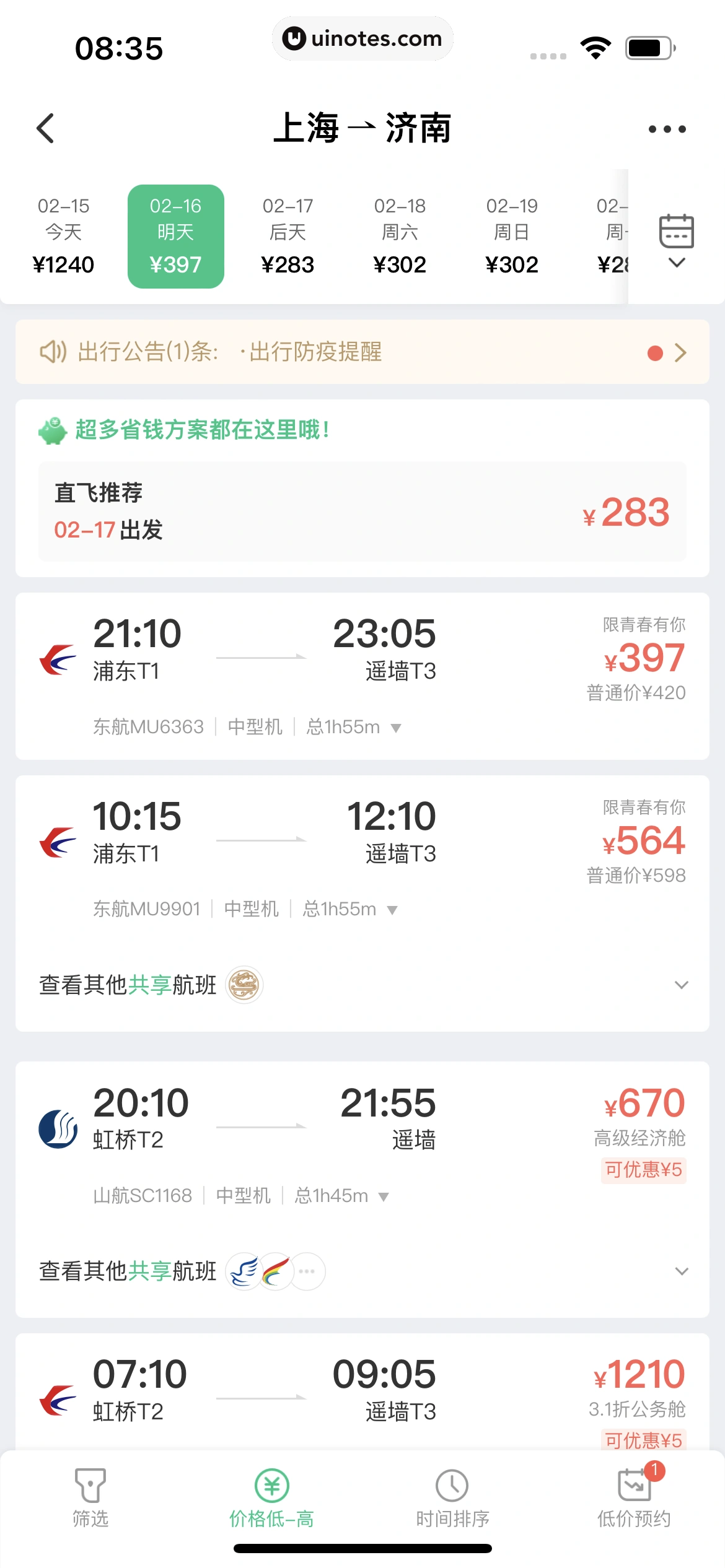Tap the 价格低-高 price sort
The width and height of the screenshot is (725, 1568).
271,1497
